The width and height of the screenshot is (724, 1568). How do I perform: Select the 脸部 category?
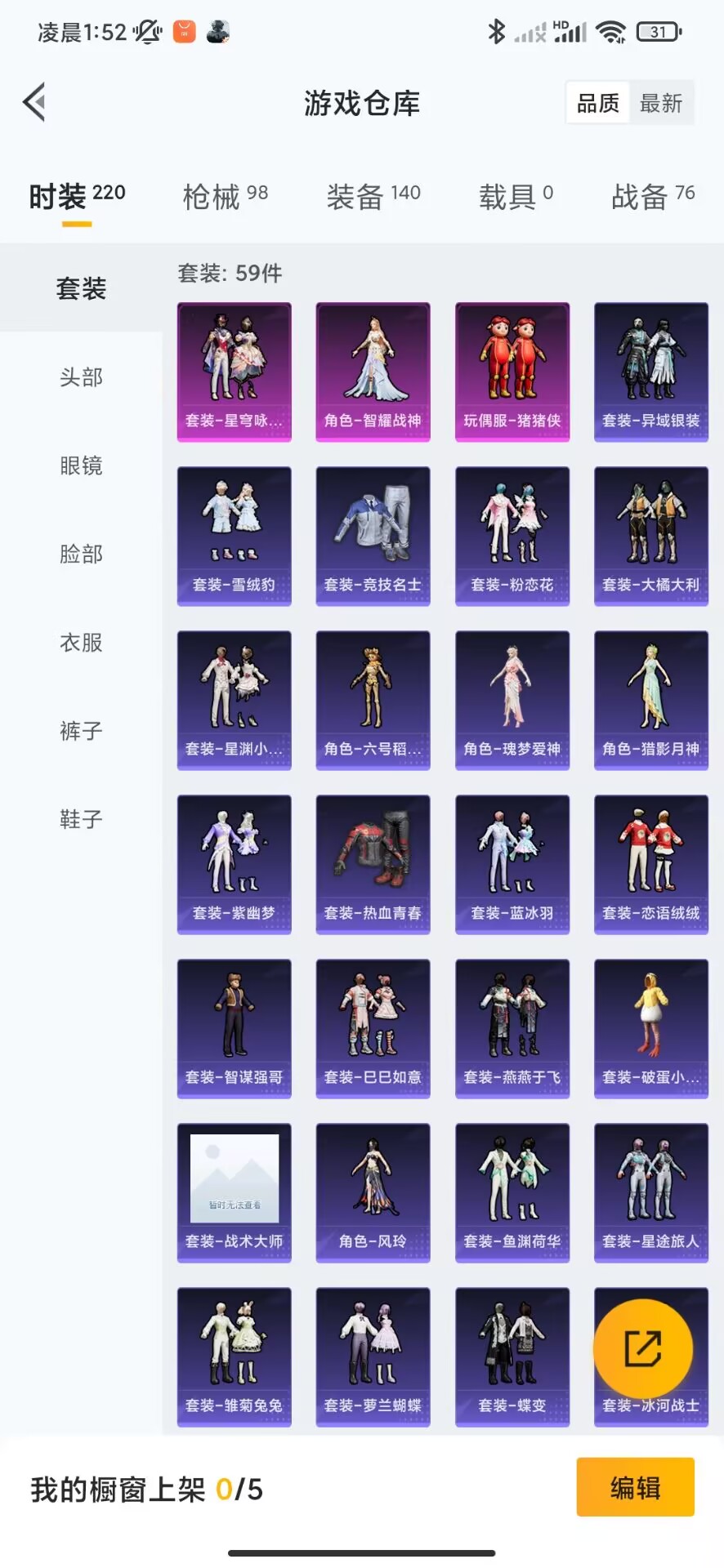81,554
